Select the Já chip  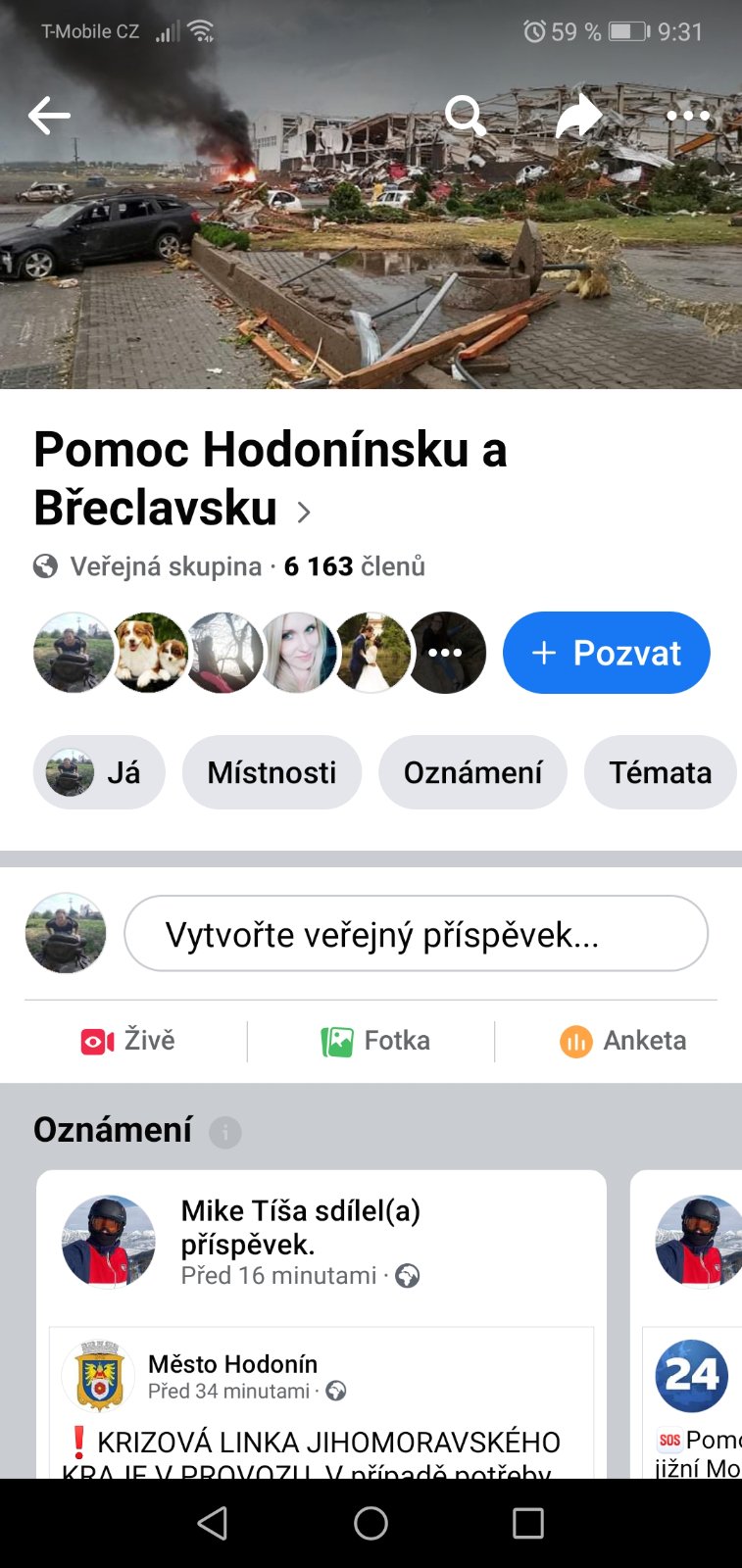[x=99, y=772]
